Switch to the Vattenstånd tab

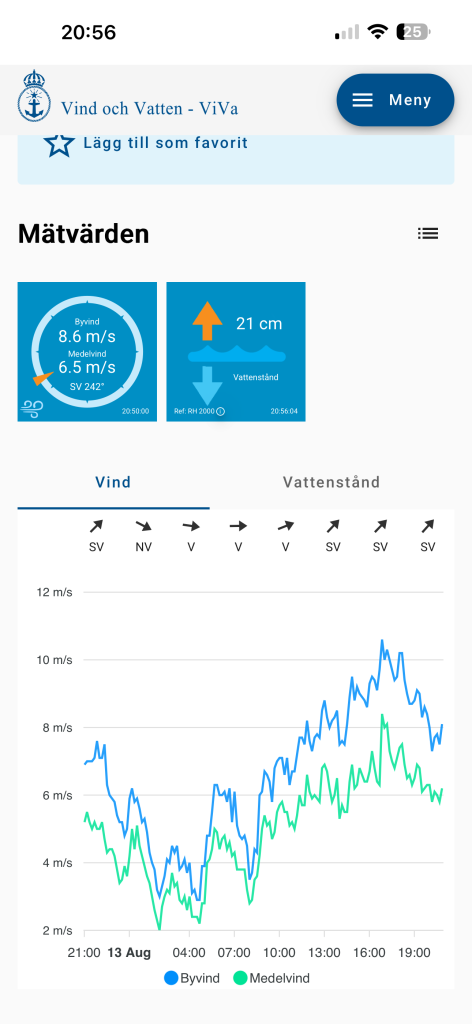[x=332, y=483]
